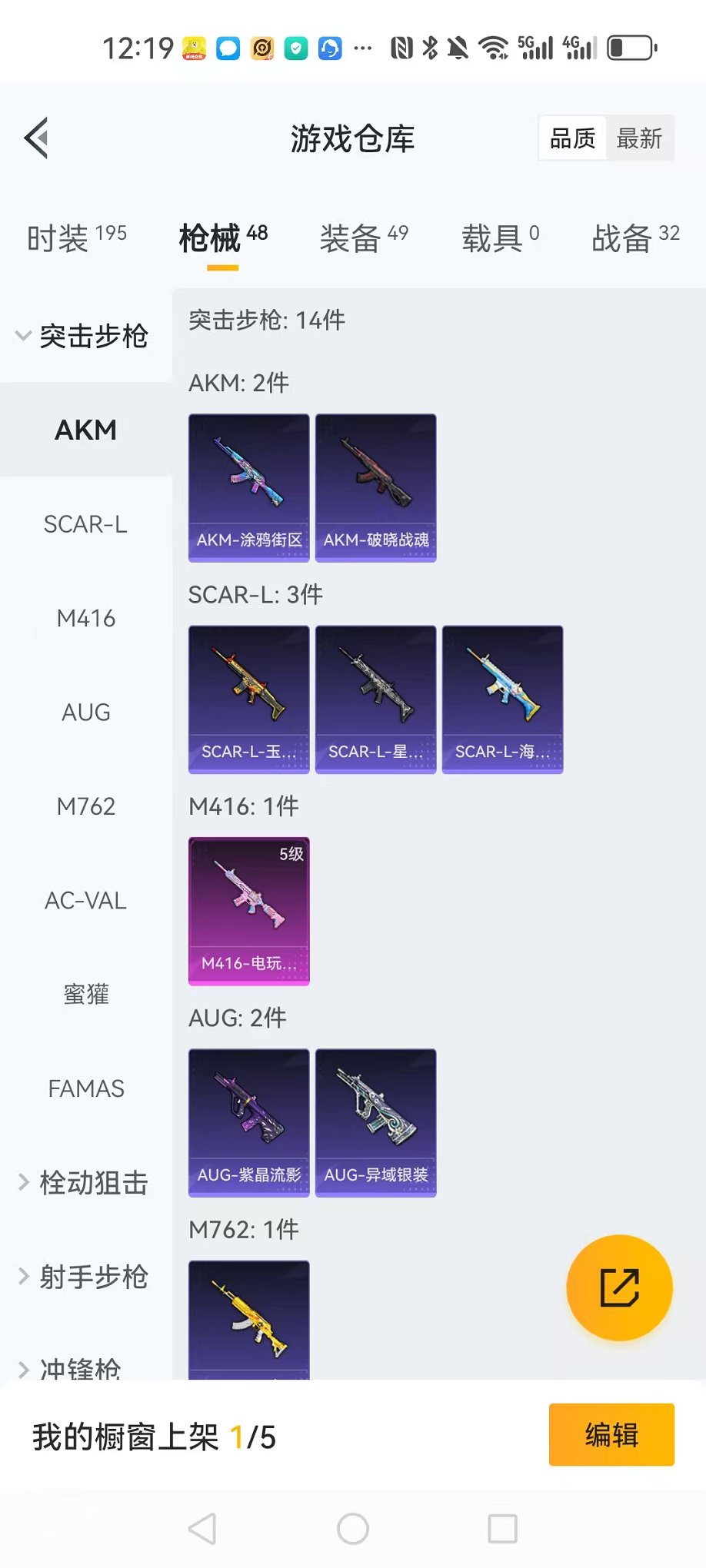Switch to the 时装 tab
Image resolution: width=706 pixels, height=1568 pixels.
[x=76, y=238]
